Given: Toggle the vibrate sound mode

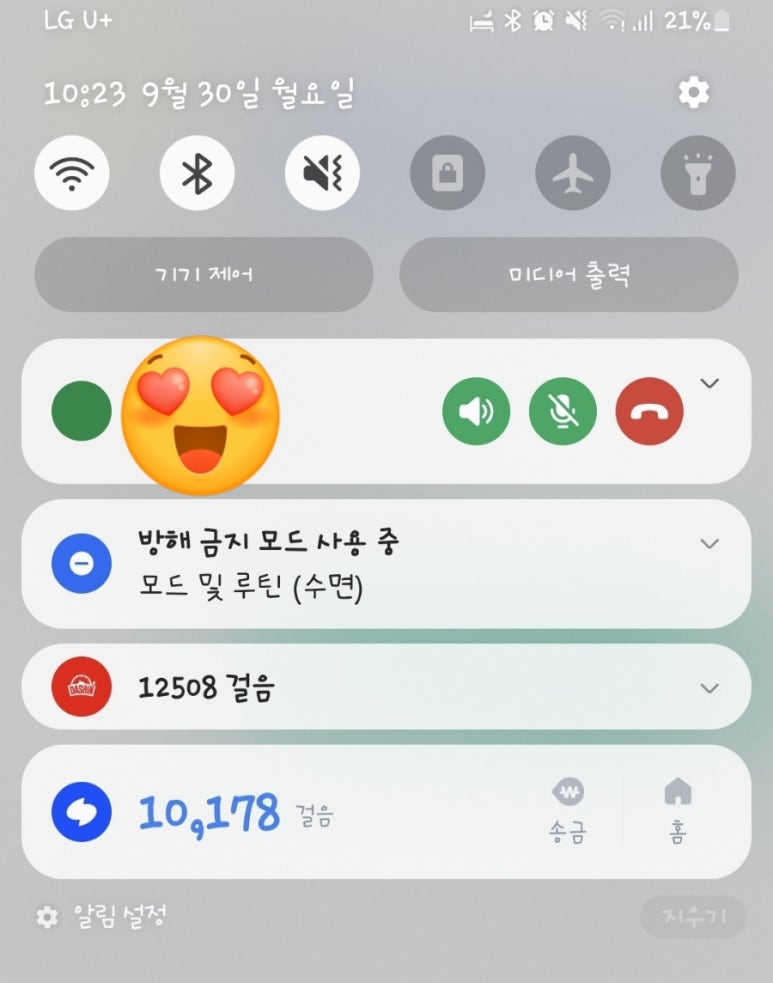Looking at the screenshot, I should pos(322,174).
